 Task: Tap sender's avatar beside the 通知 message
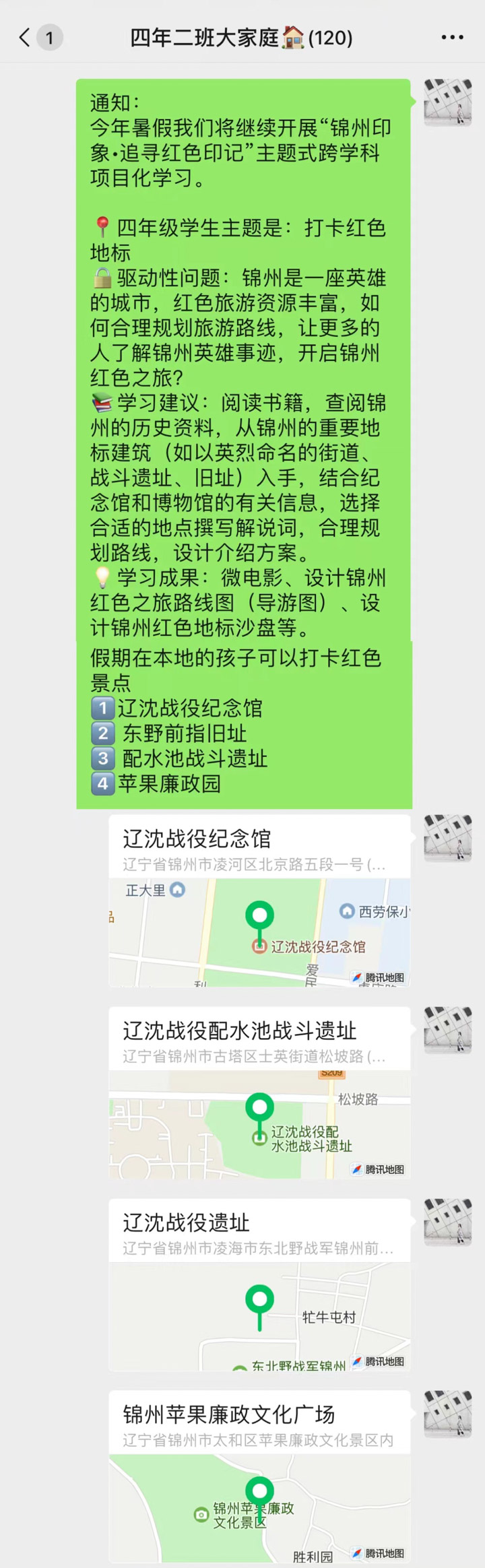[447, 103]
